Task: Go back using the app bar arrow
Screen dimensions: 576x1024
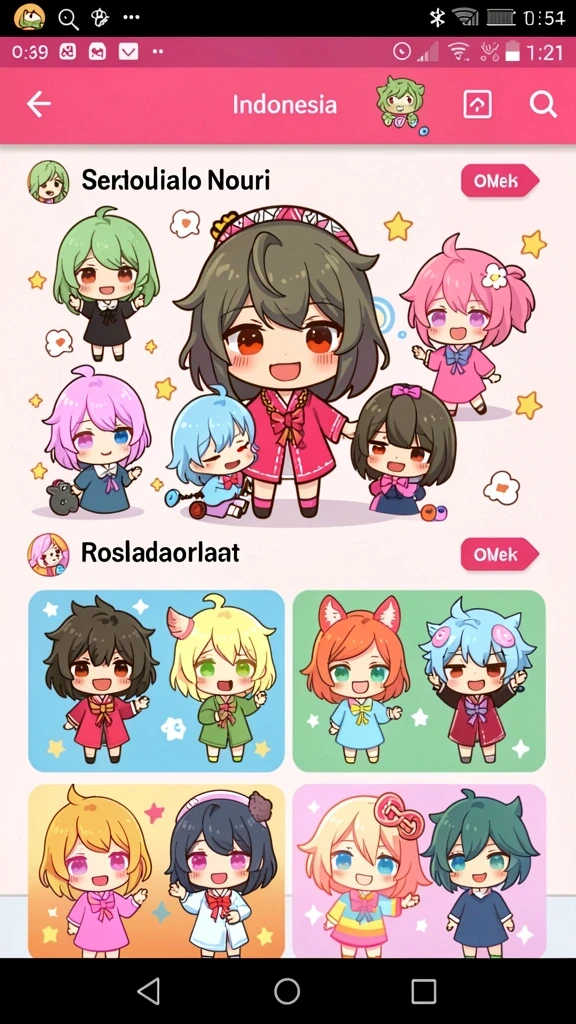Action: pos(39,104)
